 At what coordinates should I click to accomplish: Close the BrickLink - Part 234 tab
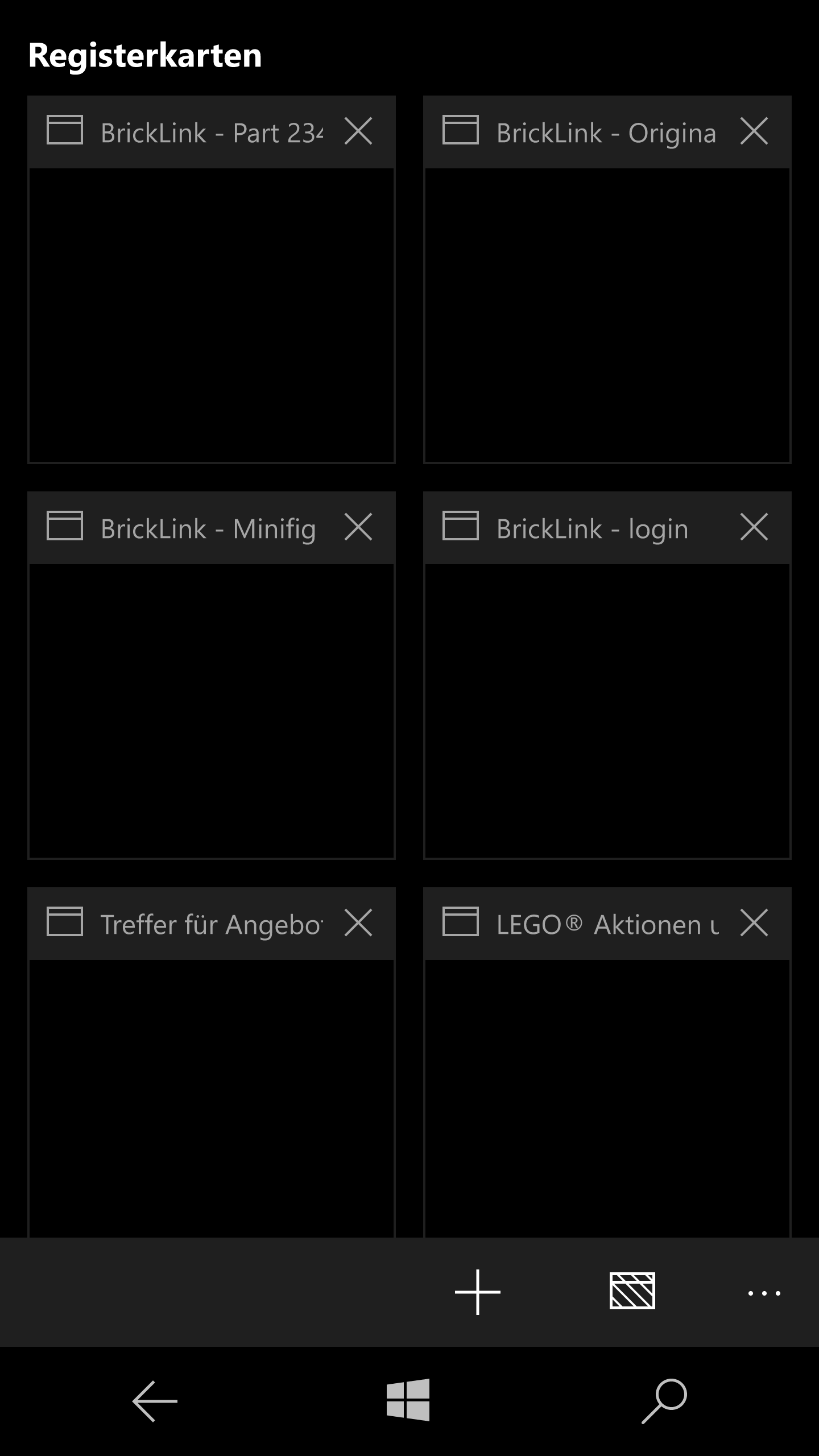(358, 131)
